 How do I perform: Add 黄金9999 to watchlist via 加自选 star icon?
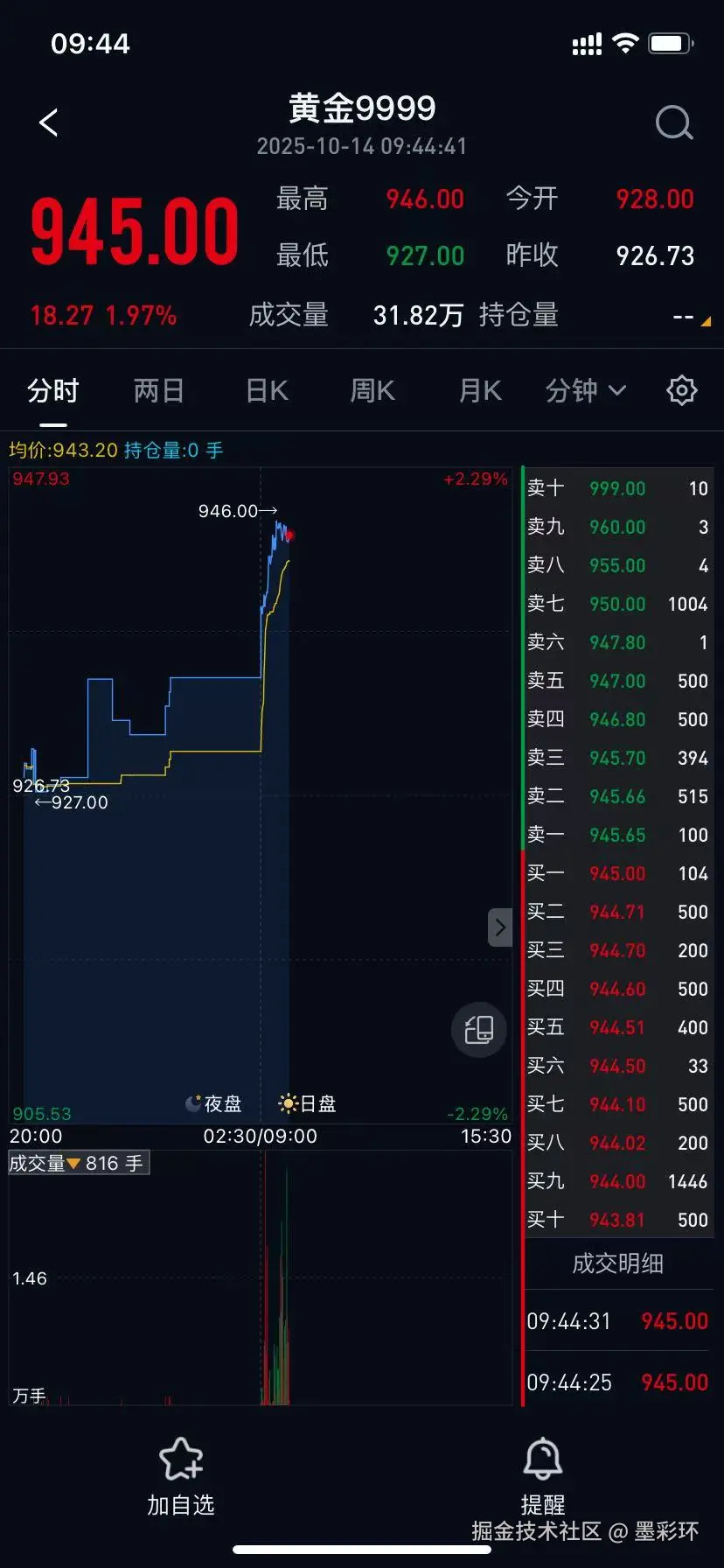point(181,1459)
